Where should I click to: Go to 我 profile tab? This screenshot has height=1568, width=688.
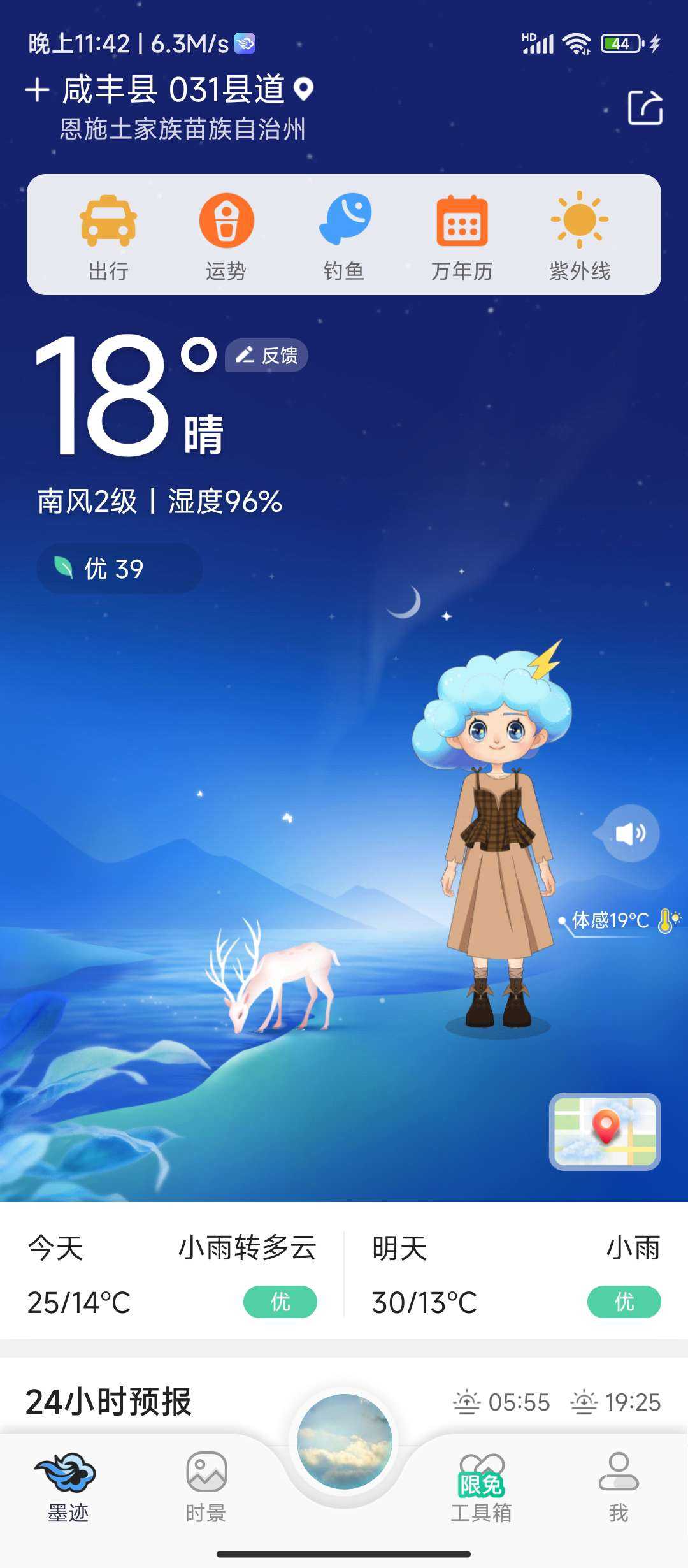[x=619, y=1486]
